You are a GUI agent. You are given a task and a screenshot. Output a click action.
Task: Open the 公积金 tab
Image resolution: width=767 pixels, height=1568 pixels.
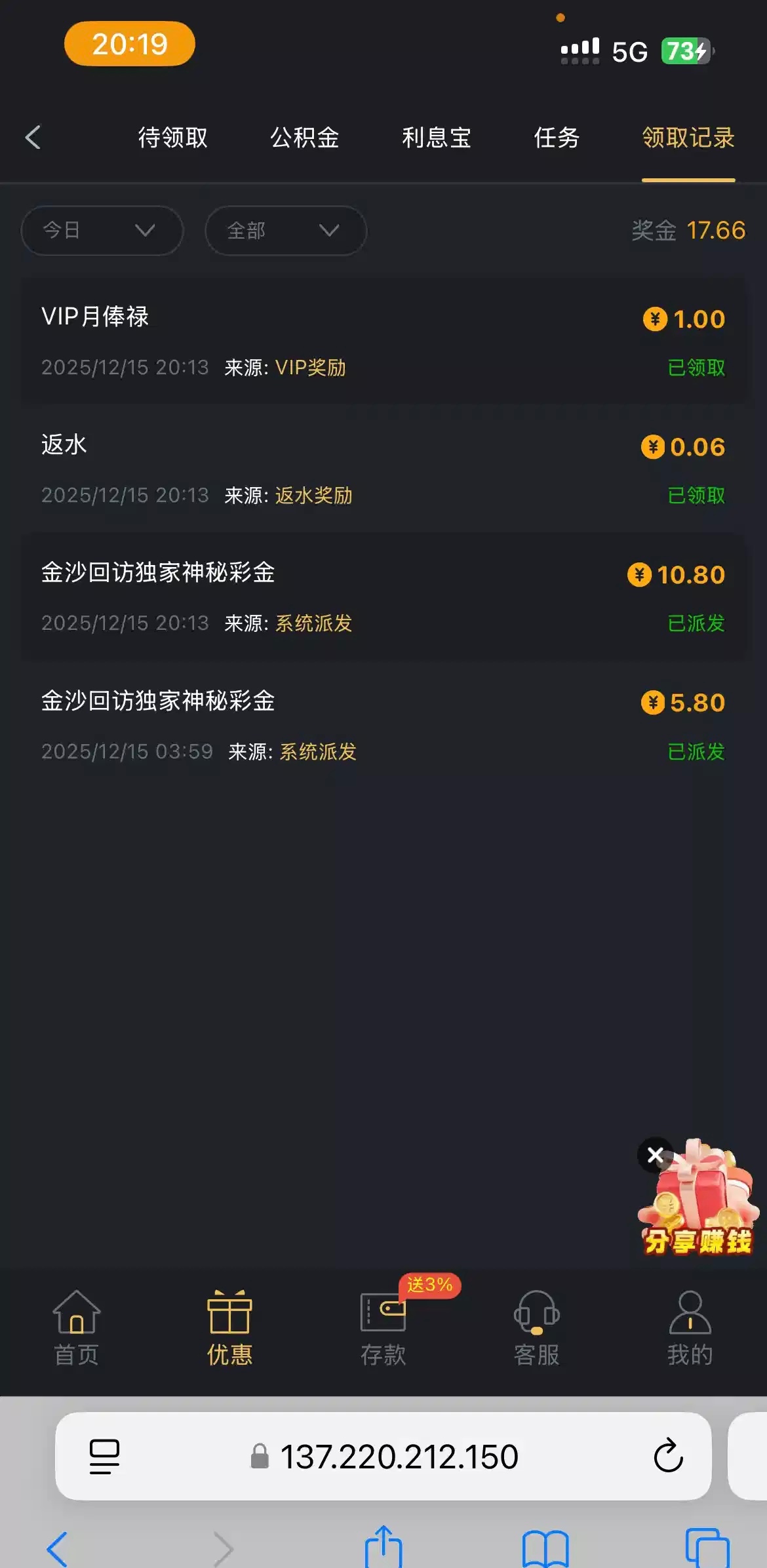(305, 138)
